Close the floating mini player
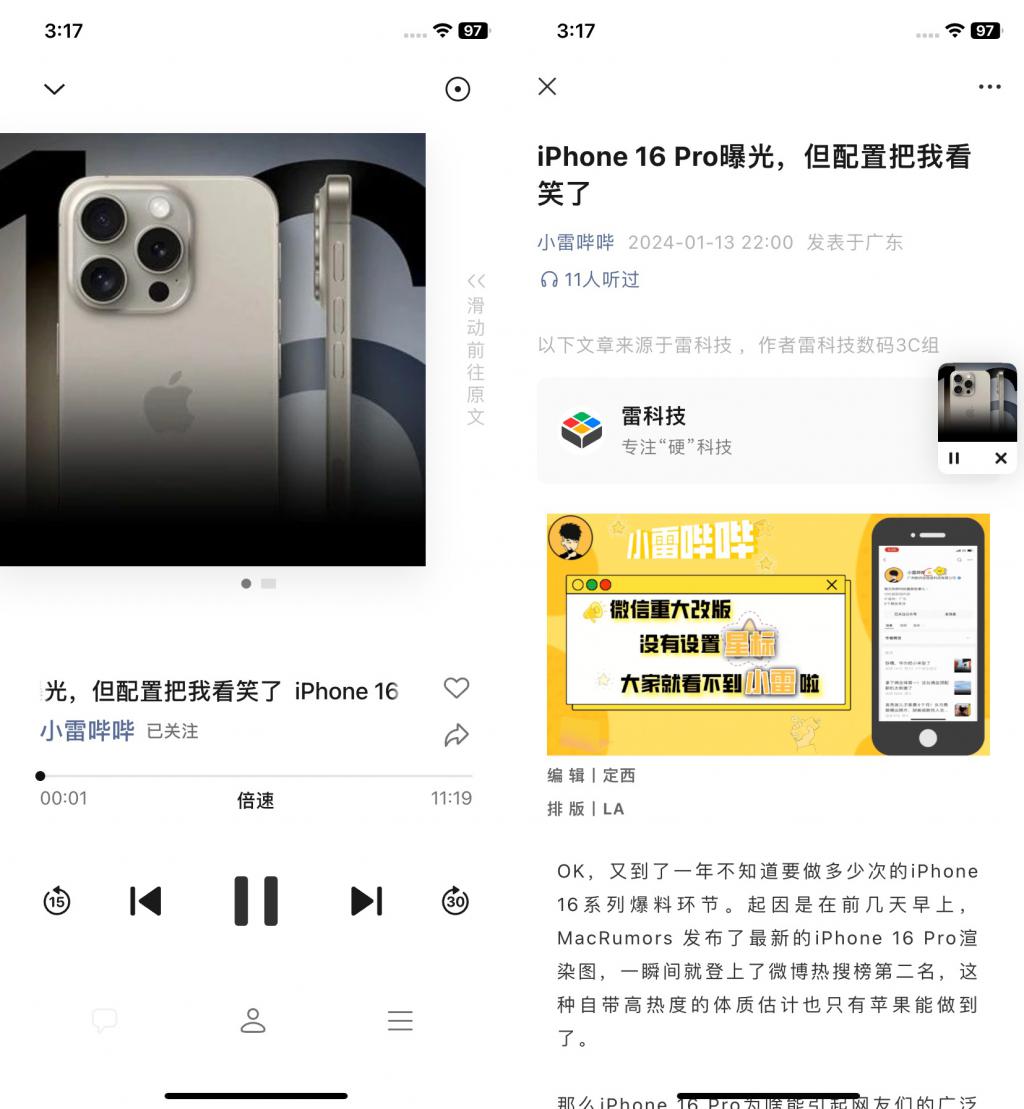Image resolution: width=1024 pixels, height=1109 pixels. 1000,458
